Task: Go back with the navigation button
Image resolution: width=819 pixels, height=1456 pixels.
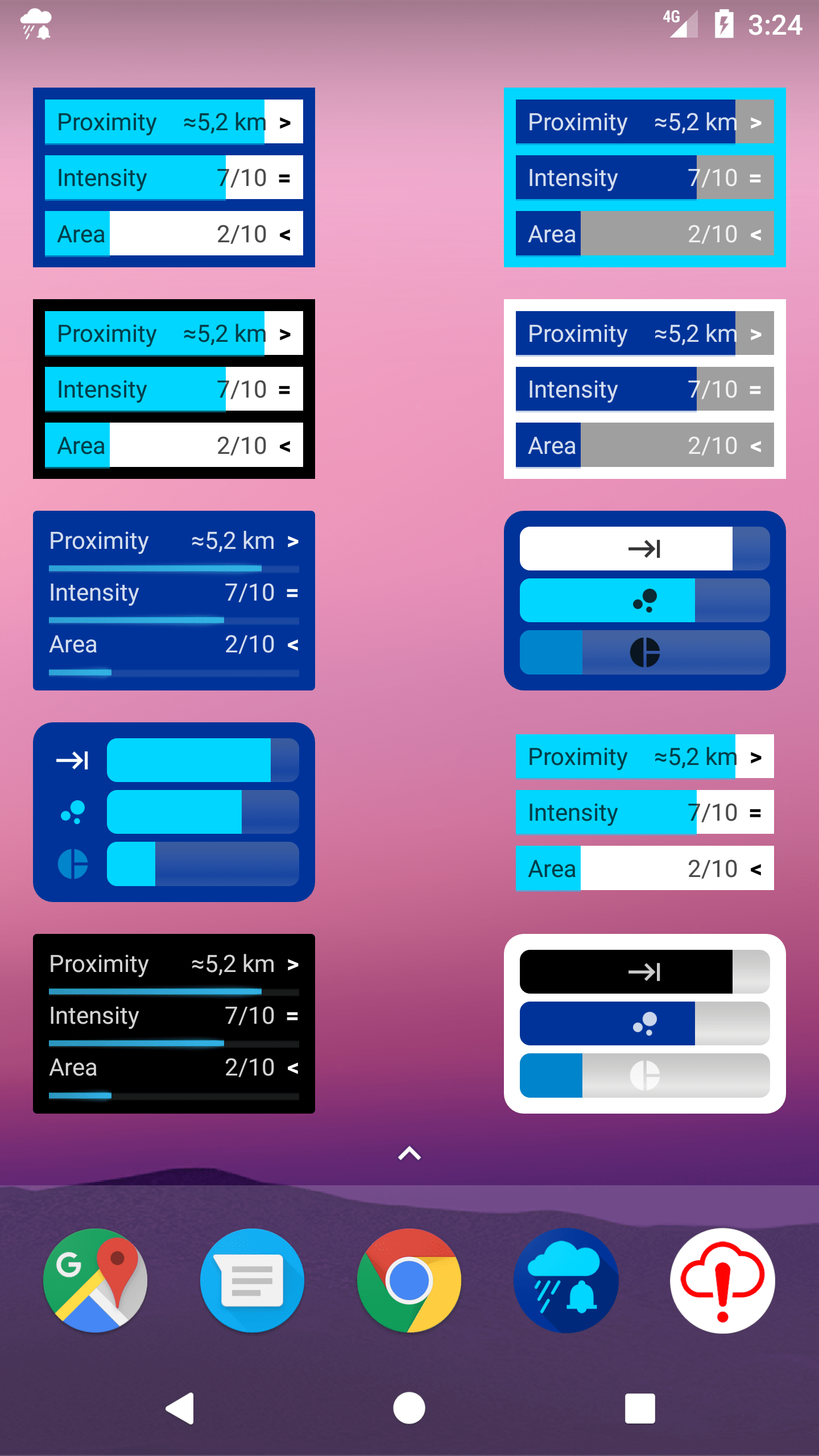Action: (180, 1408)
